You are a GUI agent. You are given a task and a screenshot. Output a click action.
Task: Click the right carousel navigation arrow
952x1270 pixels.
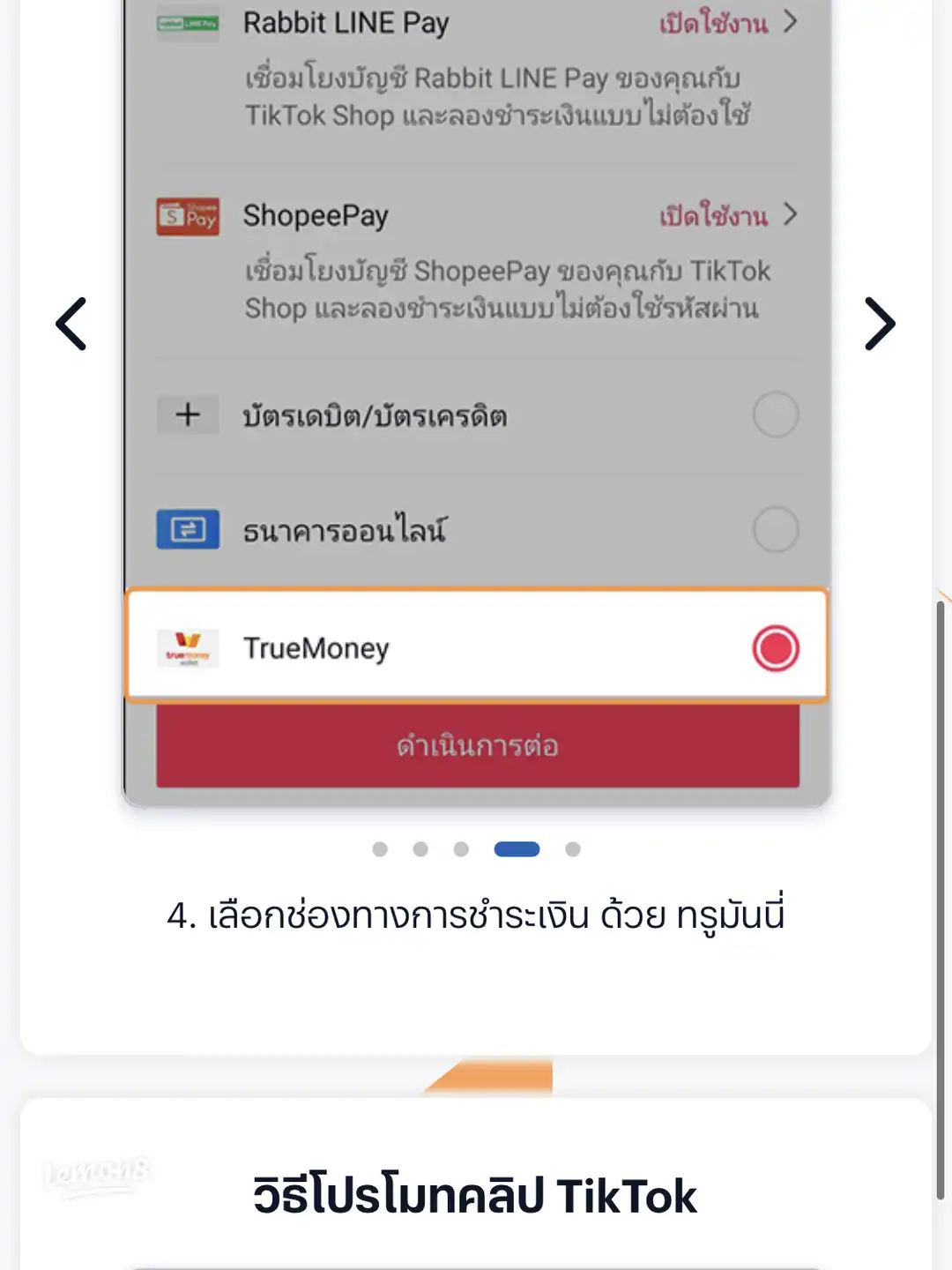coord(879,324)
